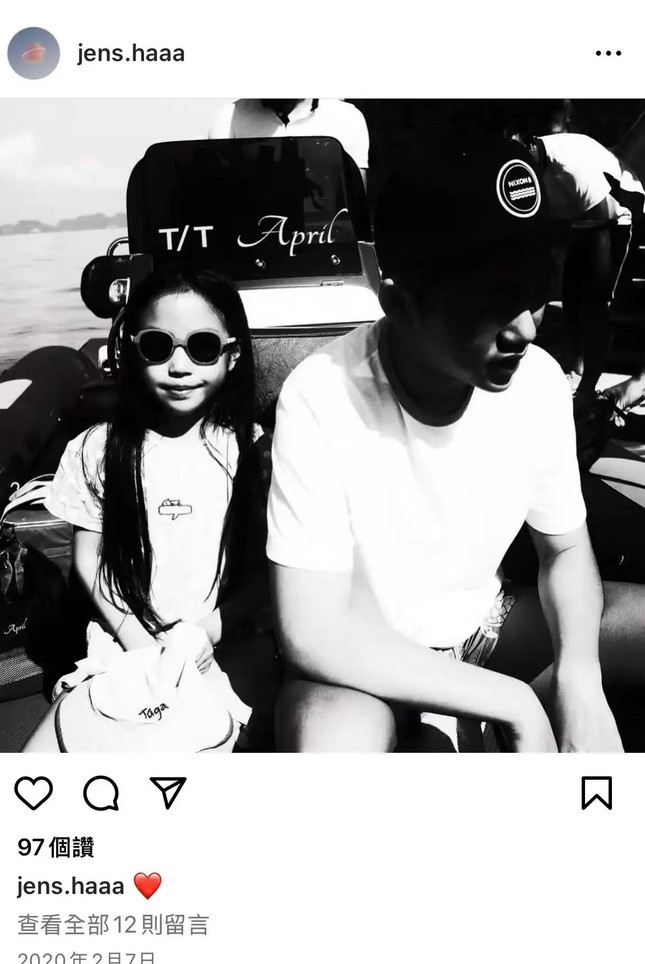Like this post with the heart icon

point(34,792)
